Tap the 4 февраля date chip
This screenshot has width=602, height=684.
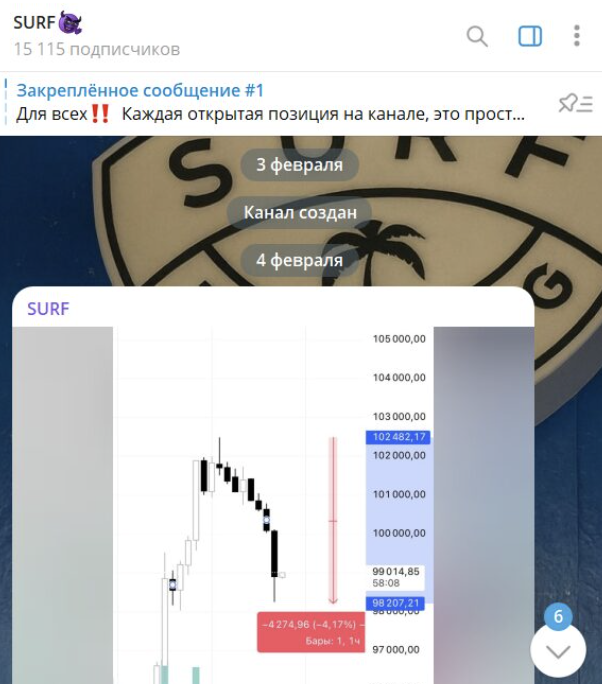coord(299,260)
